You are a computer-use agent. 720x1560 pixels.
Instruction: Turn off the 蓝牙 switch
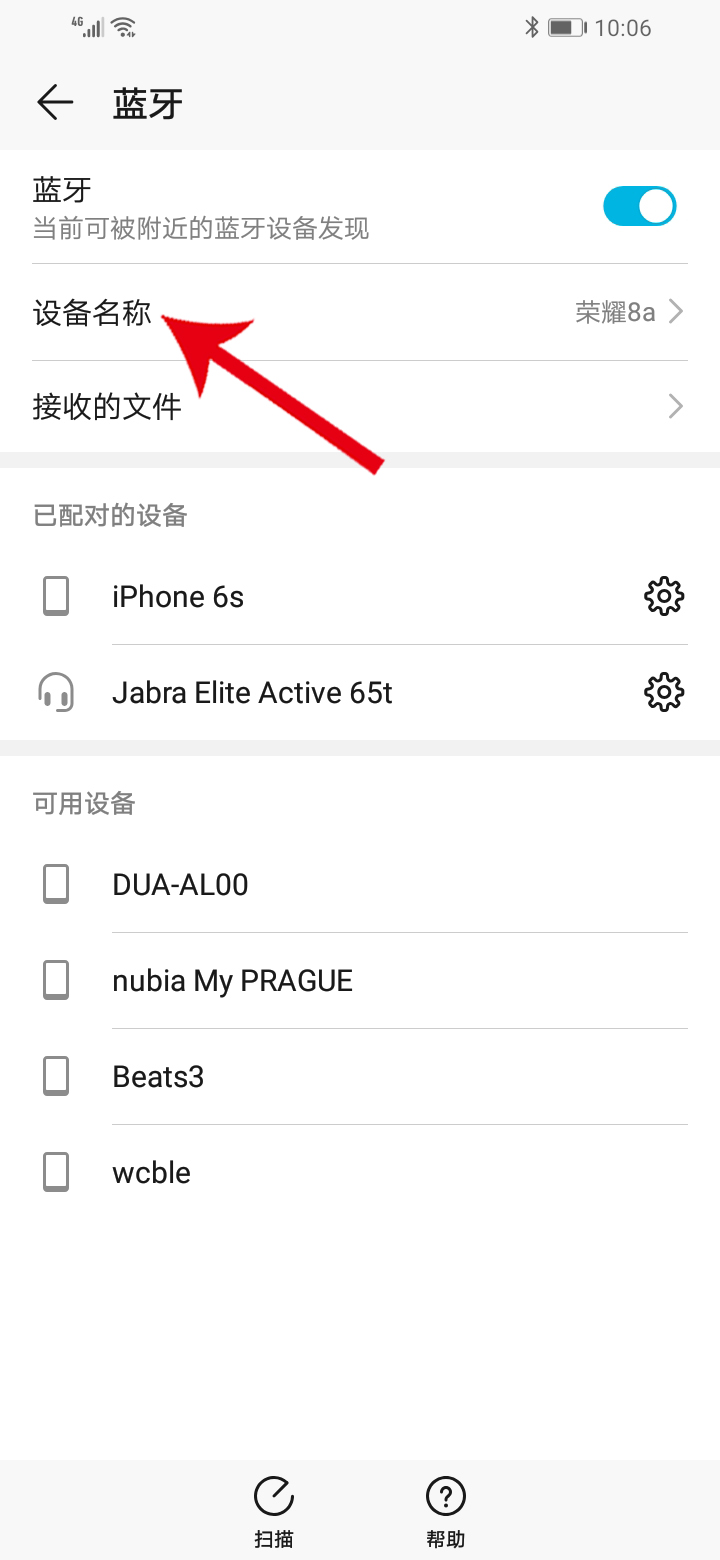(x=639, y=208)
